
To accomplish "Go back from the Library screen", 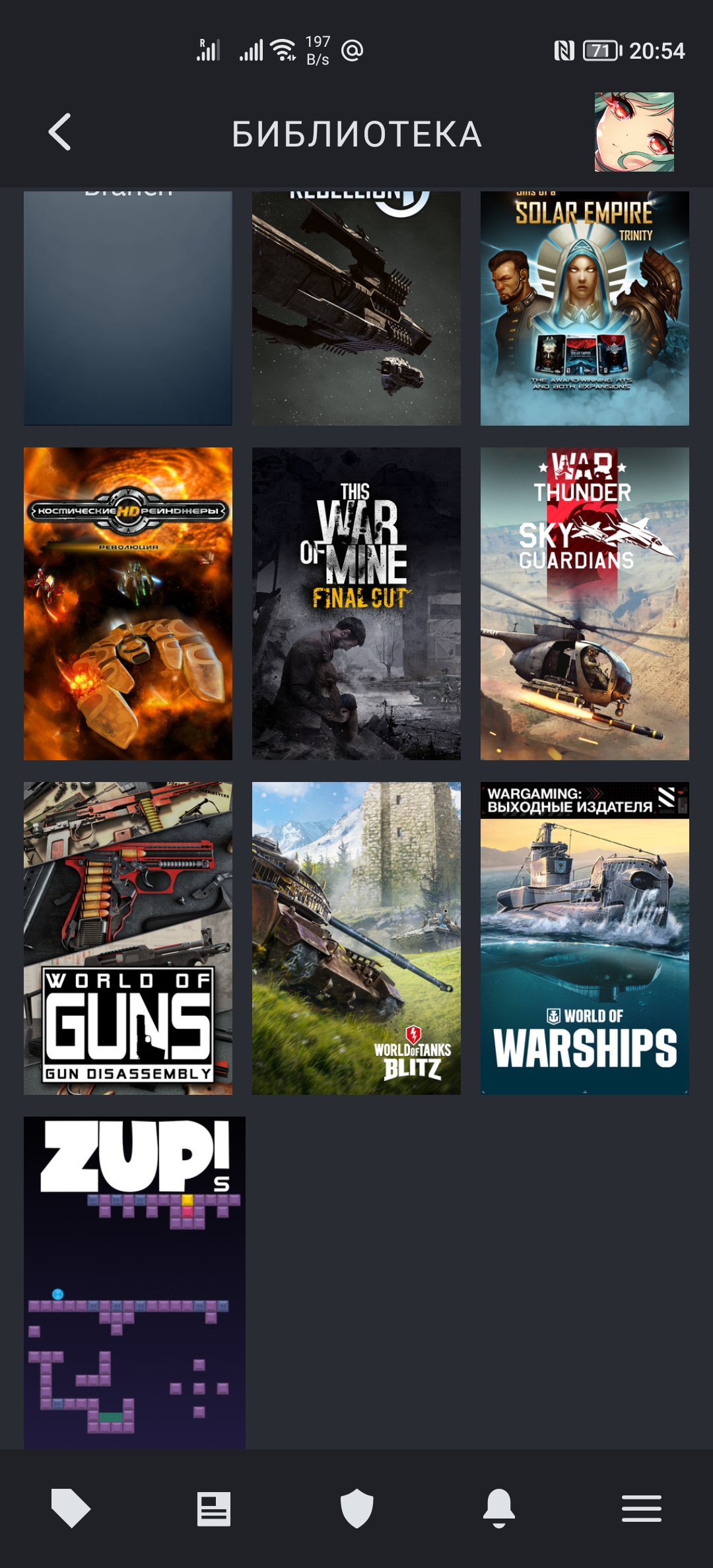I will [x=60, y=132].
